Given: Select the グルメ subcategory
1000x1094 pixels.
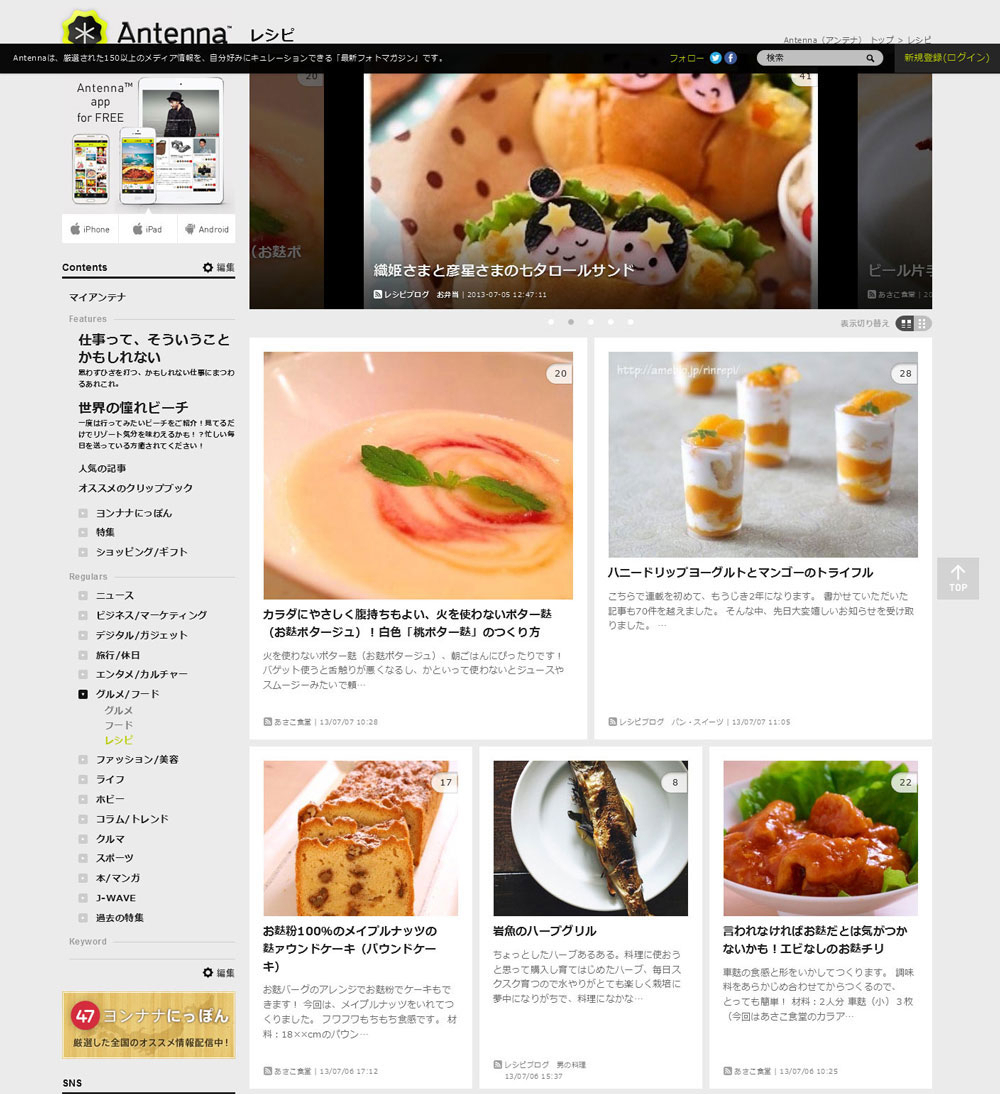Looking at the screenshot, I should coord(118,710).
